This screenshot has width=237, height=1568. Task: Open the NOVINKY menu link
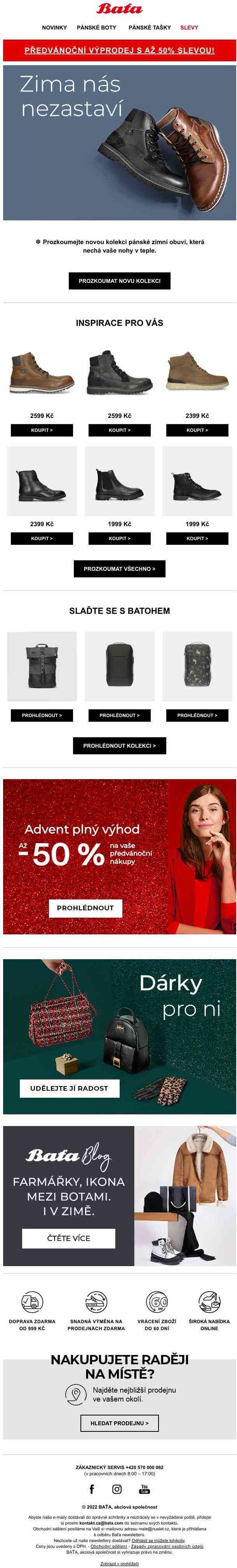[54, 28]
